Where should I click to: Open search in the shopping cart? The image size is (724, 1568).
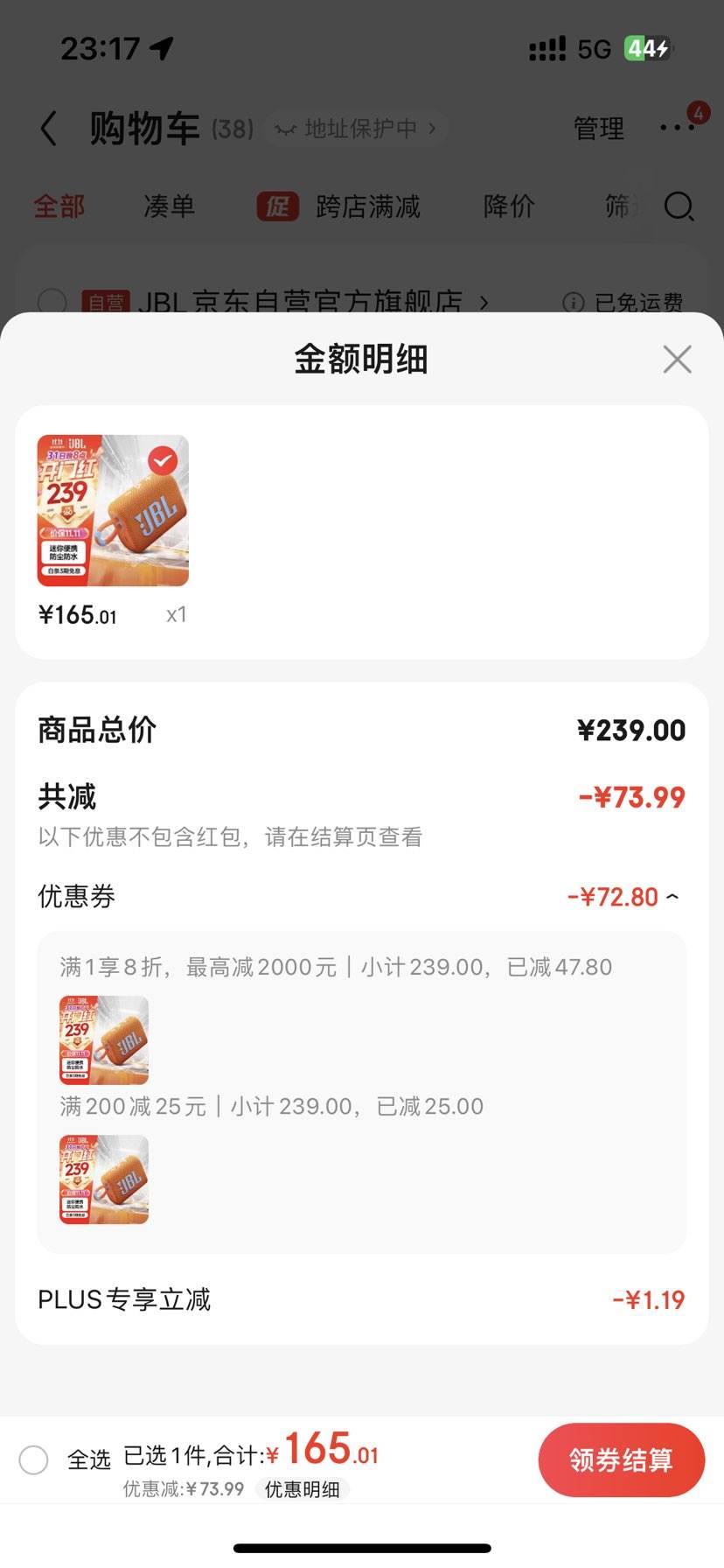point(679,207)
